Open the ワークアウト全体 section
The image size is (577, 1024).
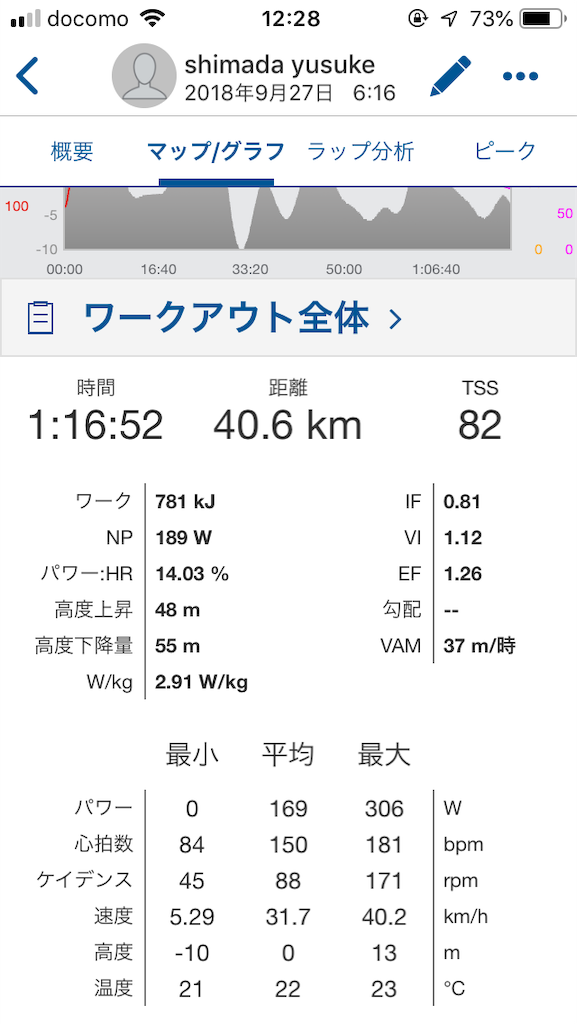click(x=288, y=317)
